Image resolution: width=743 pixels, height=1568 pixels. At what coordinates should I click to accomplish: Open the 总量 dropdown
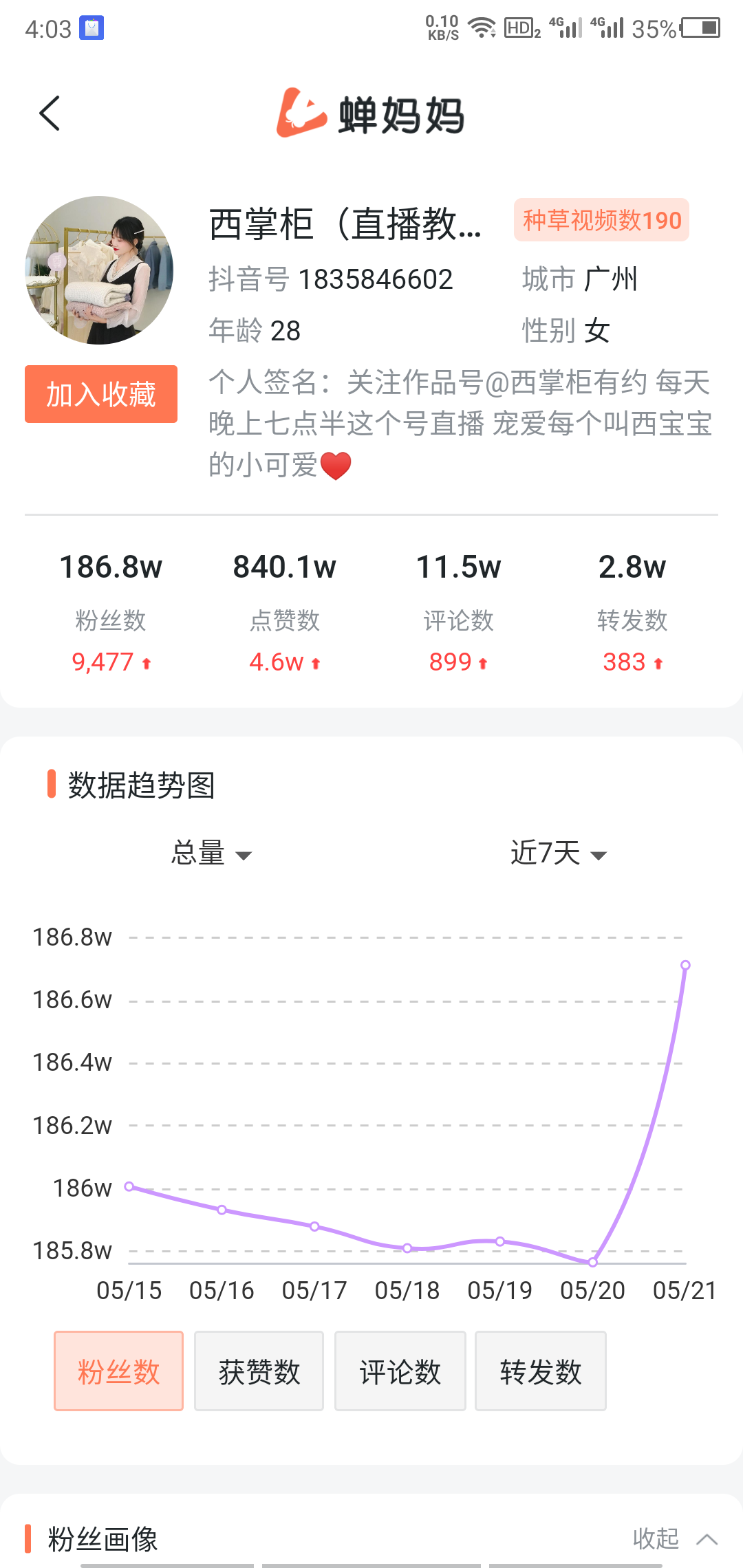click(211, 853)
